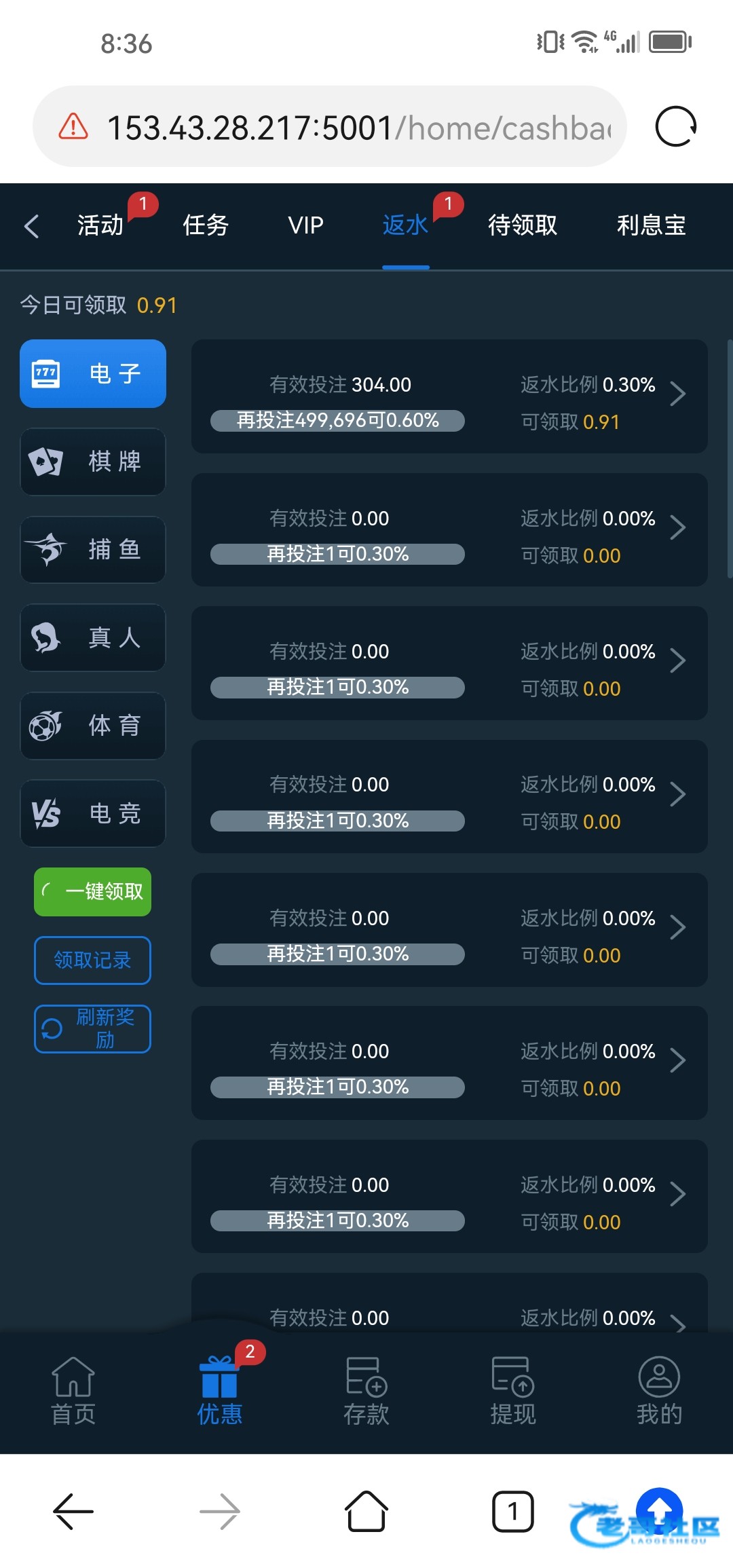Open the 存款 deposit tab

(x=366, y=1392)
